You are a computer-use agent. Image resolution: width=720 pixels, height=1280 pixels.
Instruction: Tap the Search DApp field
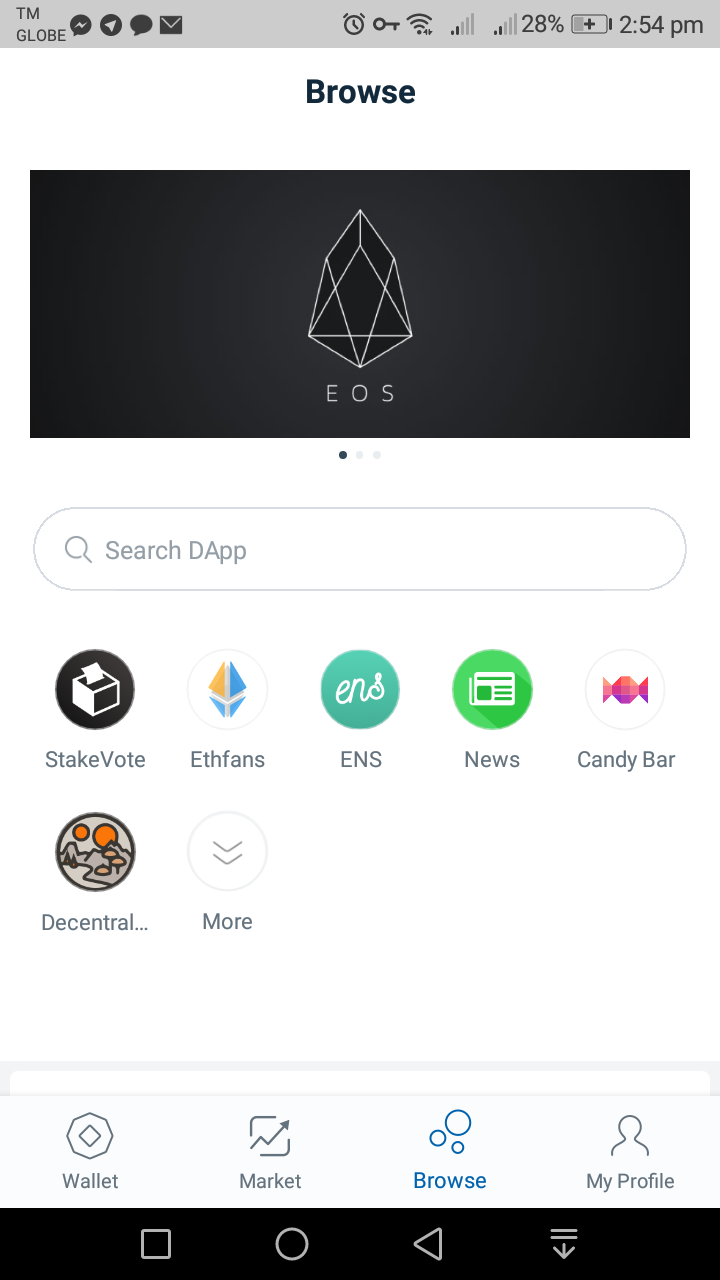[x=360, y=550]
